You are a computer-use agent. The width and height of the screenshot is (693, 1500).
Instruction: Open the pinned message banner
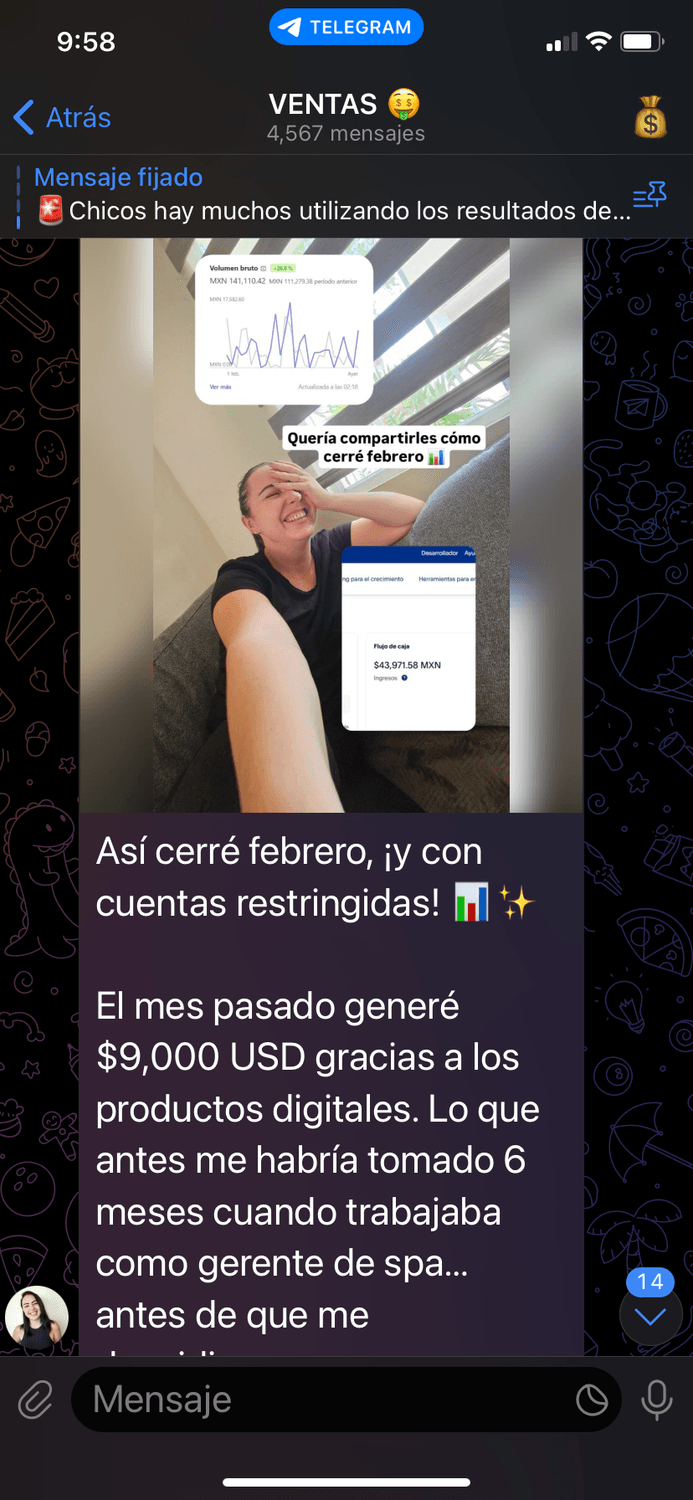tap(320, 195)
